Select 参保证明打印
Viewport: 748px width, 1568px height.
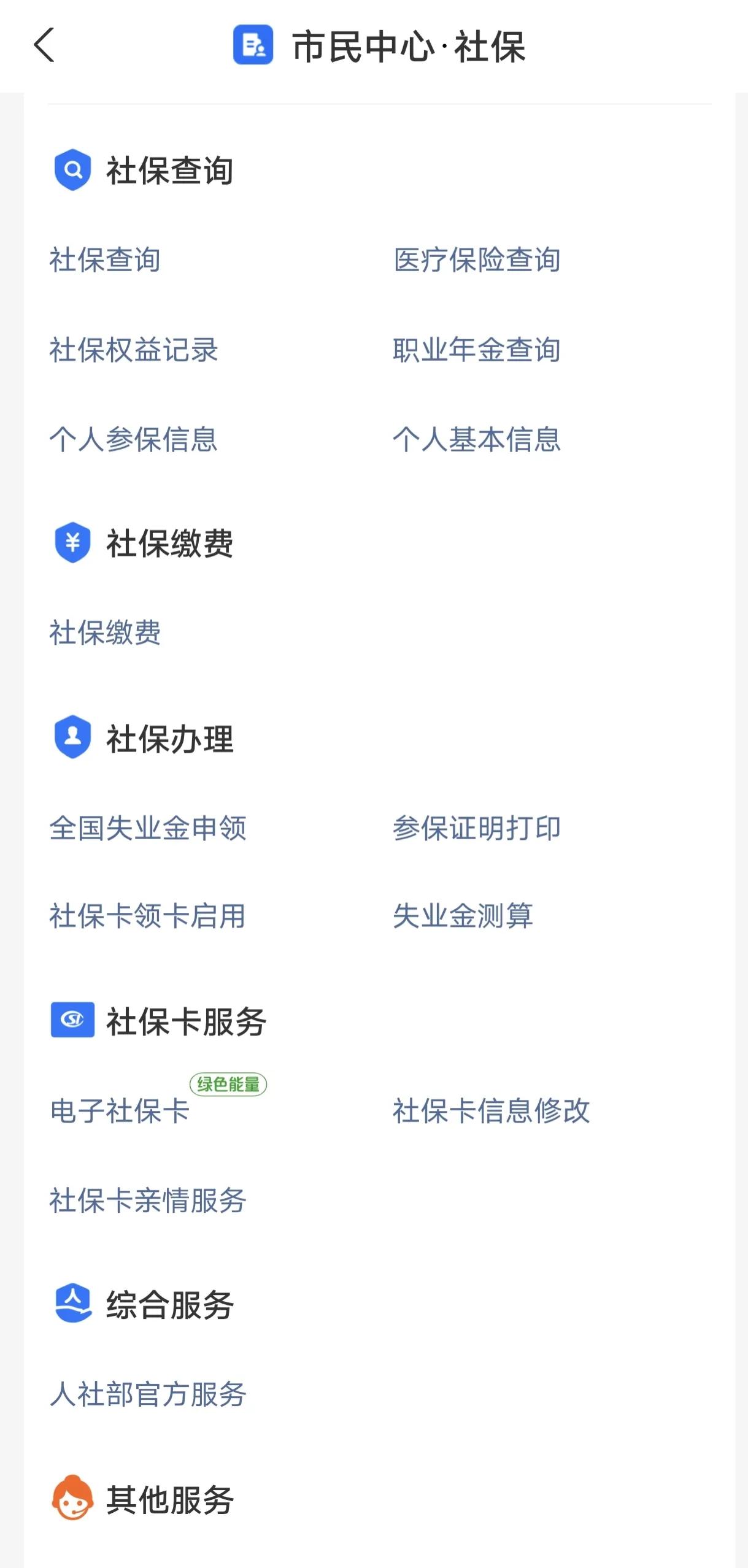click(x=477, y=828)
